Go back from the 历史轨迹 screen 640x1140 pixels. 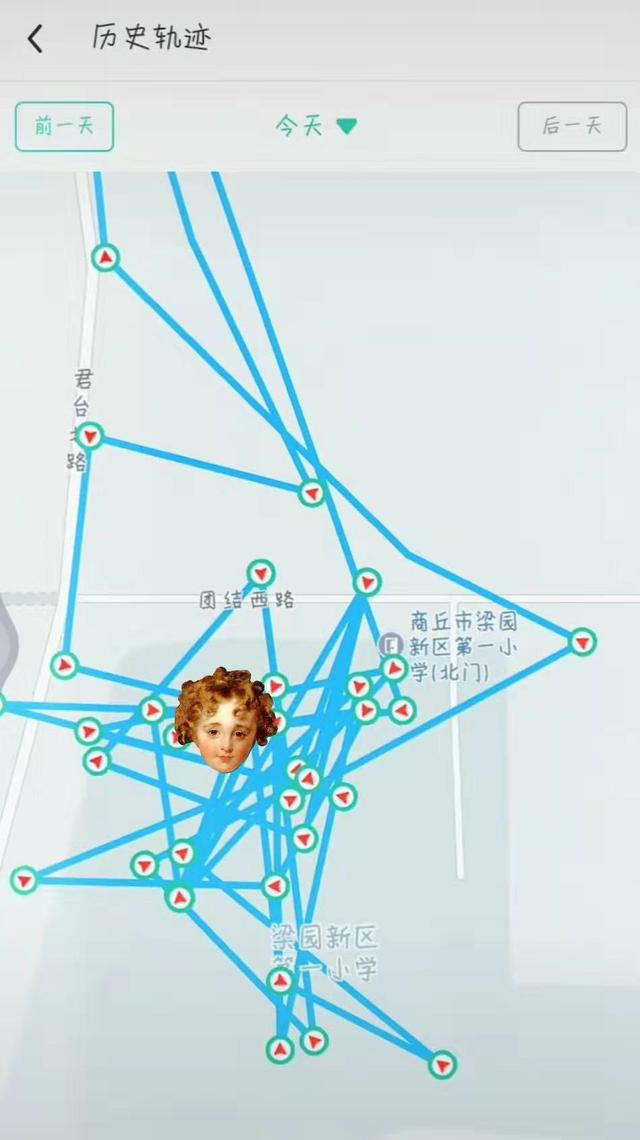36,39
